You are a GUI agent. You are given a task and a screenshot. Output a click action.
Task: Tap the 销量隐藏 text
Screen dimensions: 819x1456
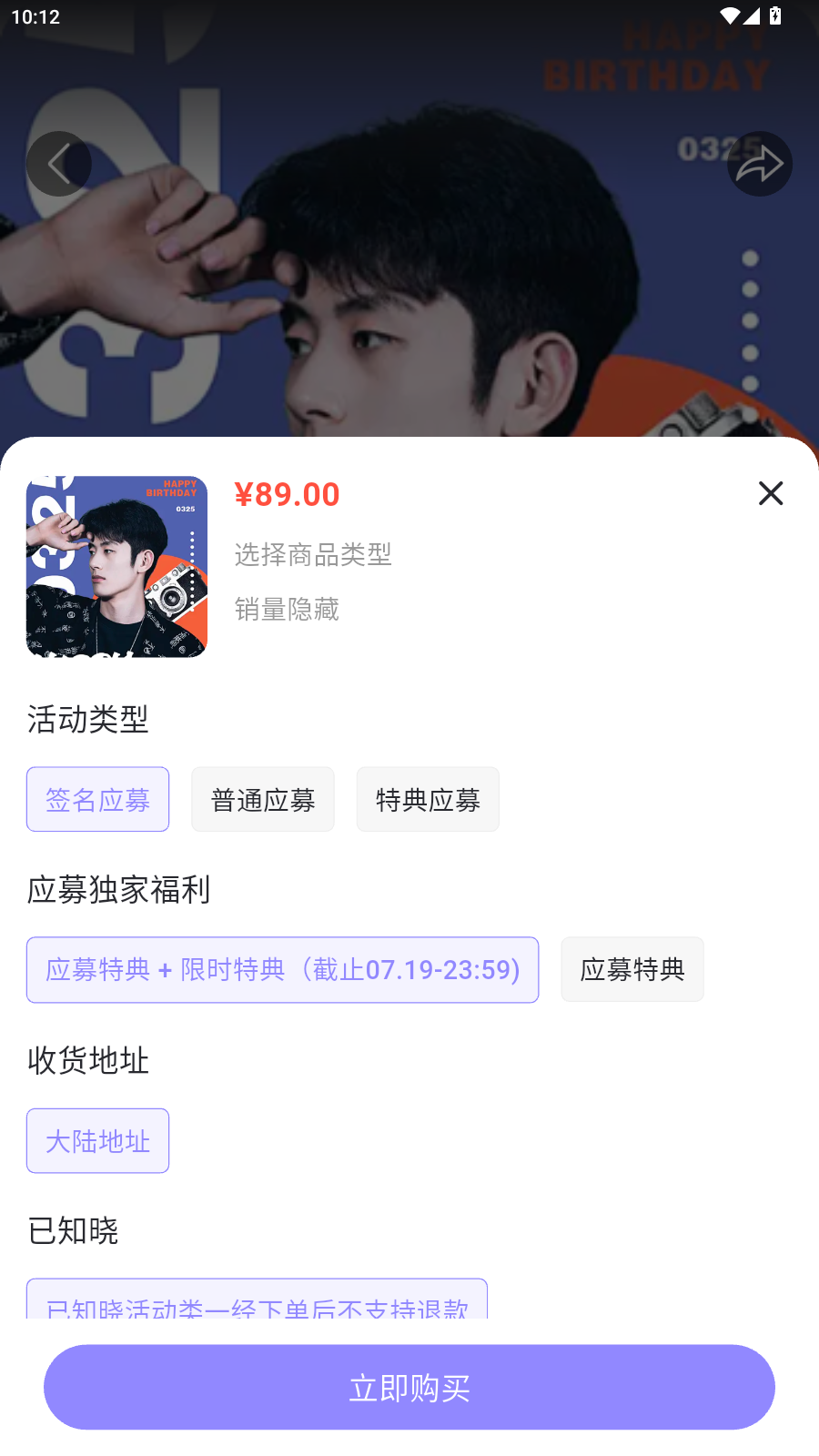[287, 610]
